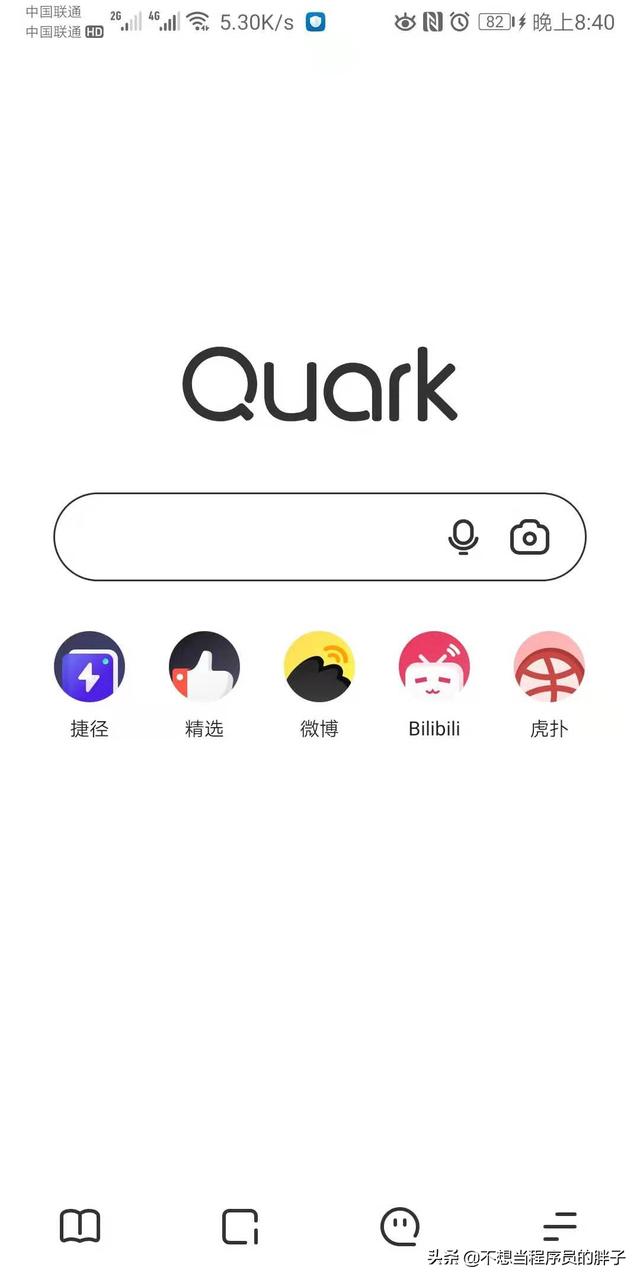Start voice search with the microphone
The width and height of the screenshot is (640, 1280).
tap(463, 537)
